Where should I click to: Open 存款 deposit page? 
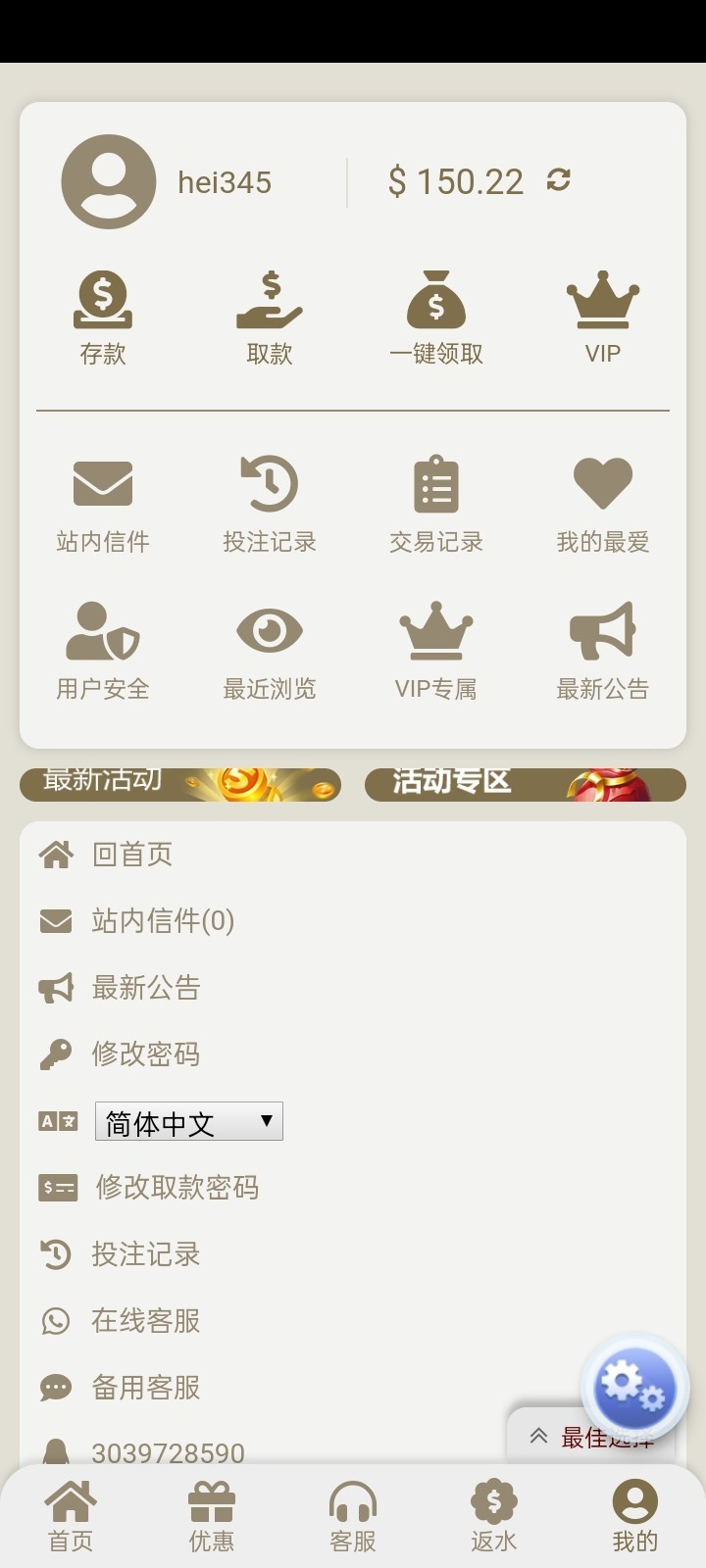pyautogui.click(x=103, y=318)
